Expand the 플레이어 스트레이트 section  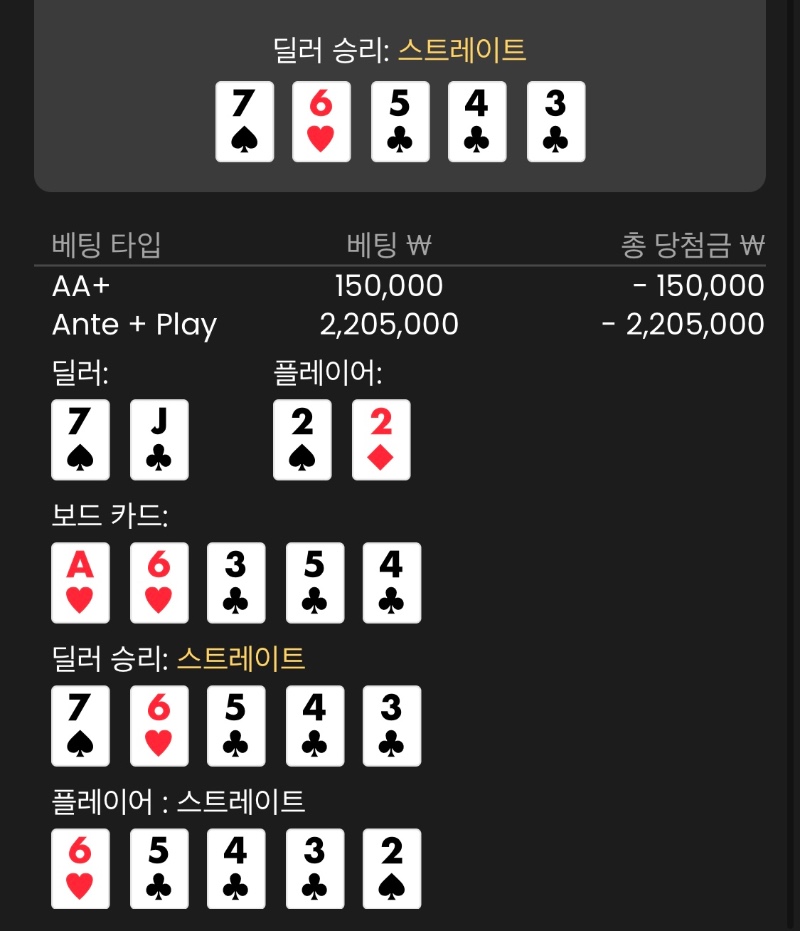coord(140,801)
